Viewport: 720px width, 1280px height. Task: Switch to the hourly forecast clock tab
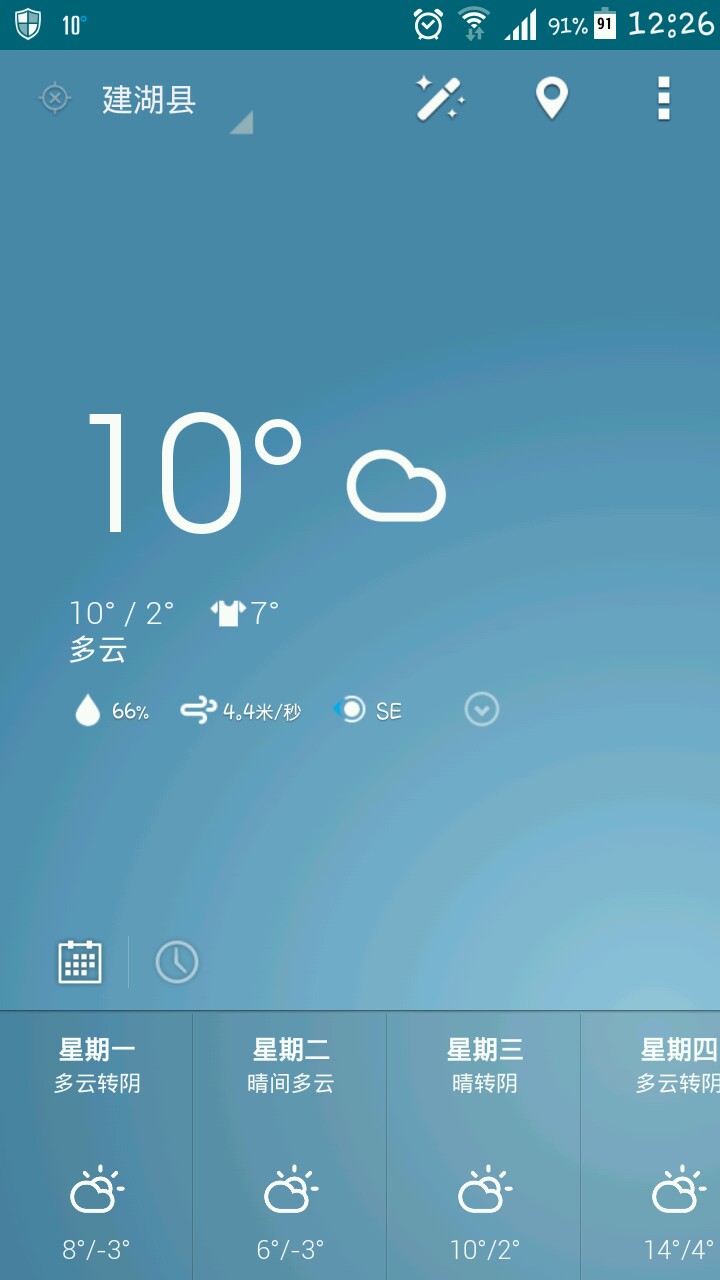point(177,962)
